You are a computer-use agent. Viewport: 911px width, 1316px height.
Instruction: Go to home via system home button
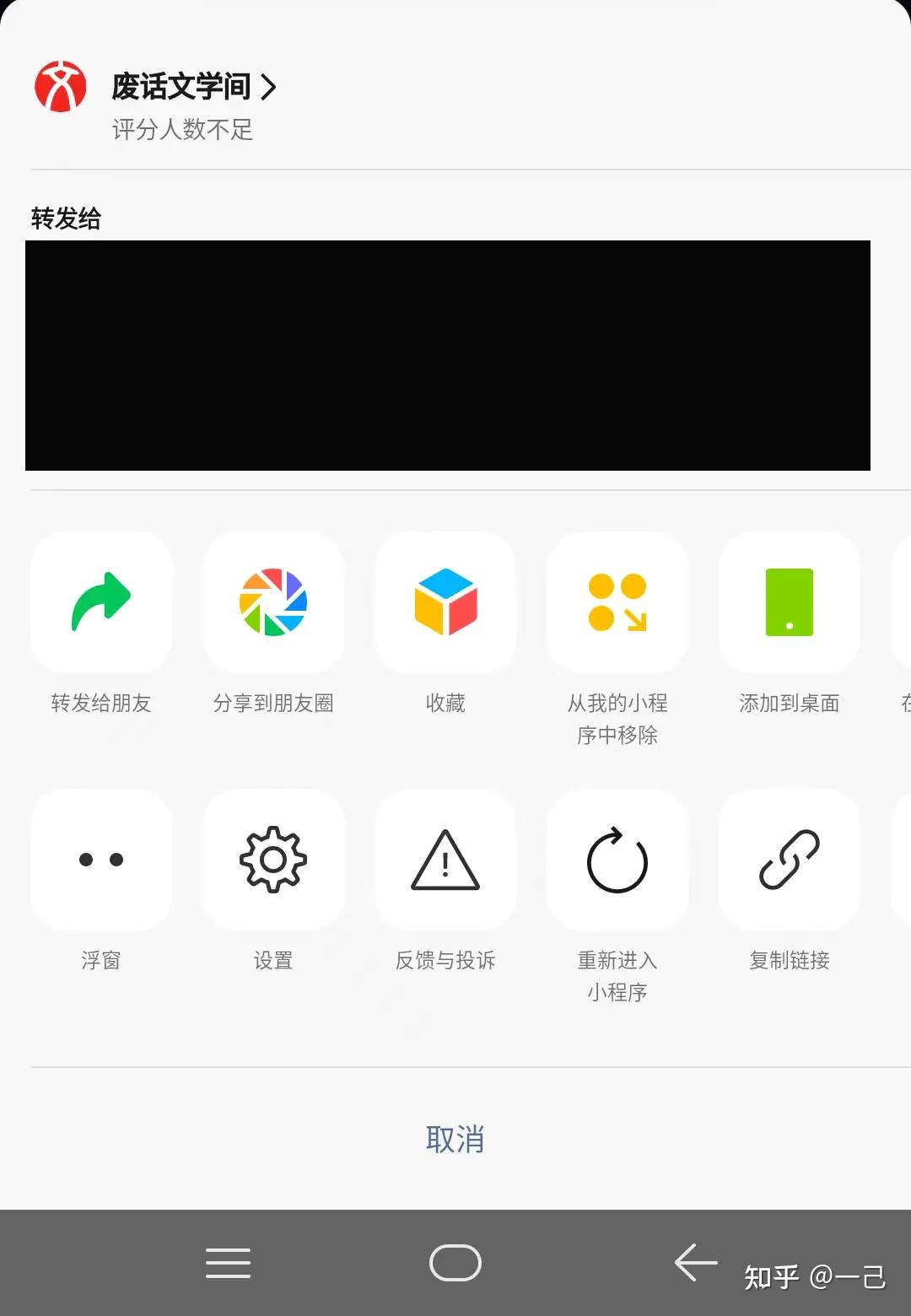click(455, 1263)
